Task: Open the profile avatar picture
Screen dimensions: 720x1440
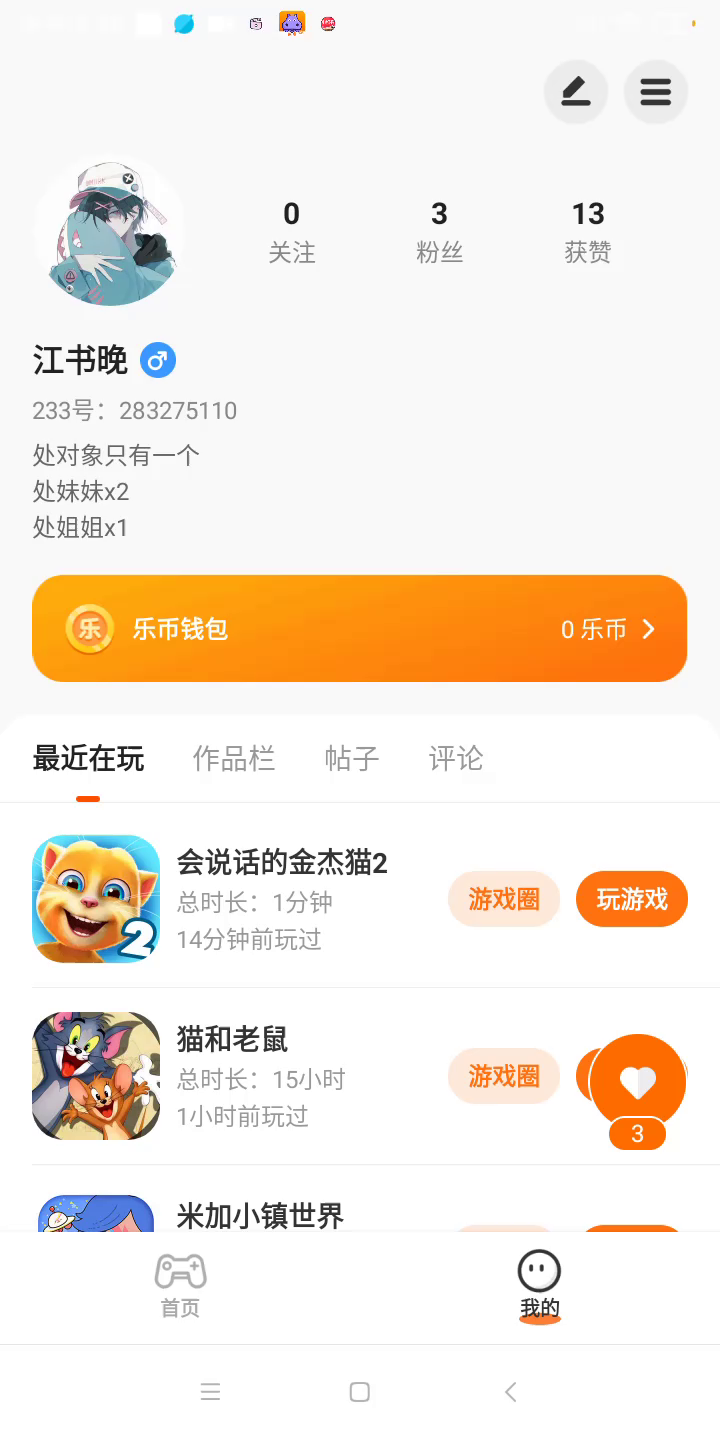Action: pyautogui.click(x=109, y=231)
